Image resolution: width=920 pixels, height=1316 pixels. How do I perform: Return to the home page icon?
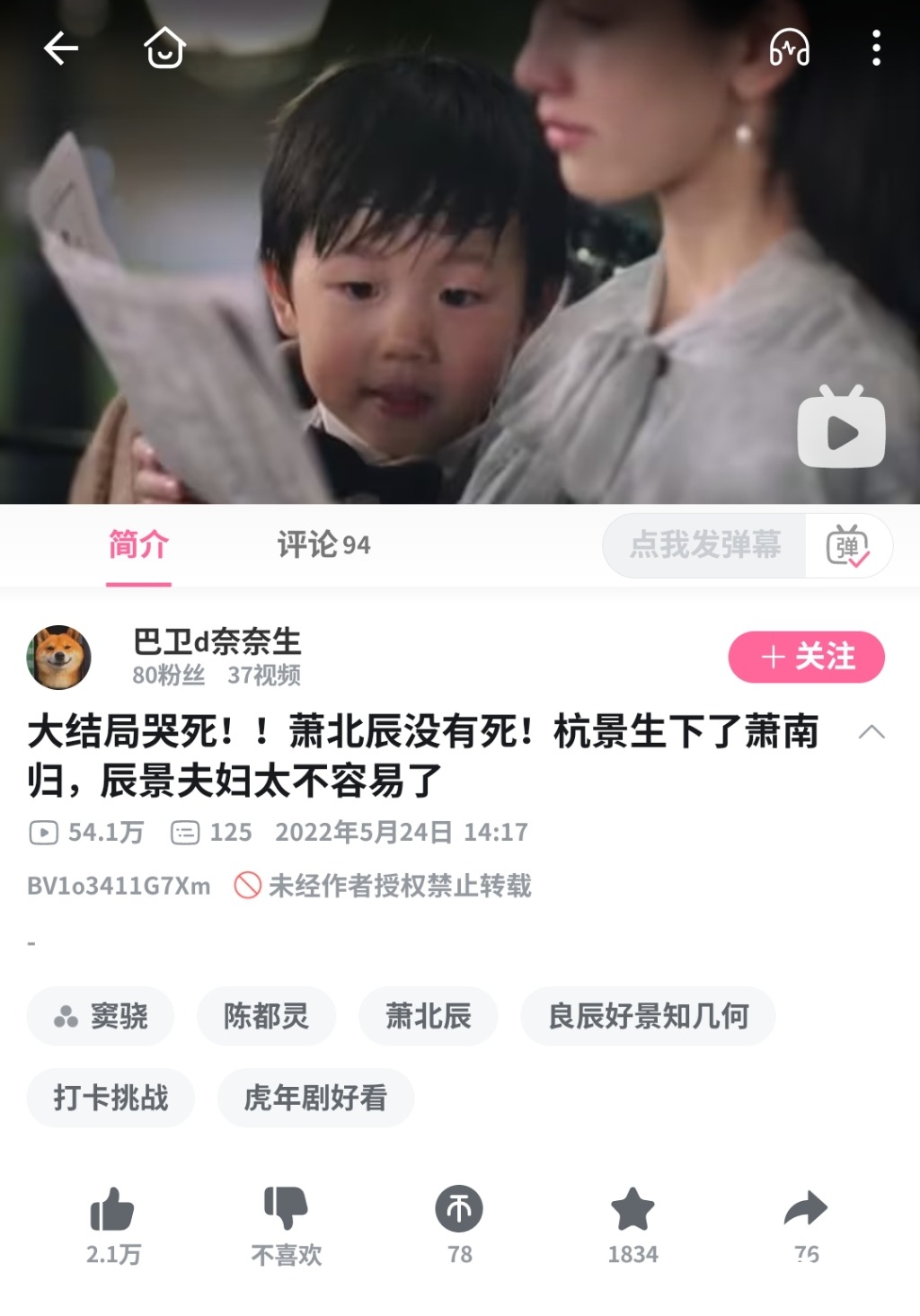164,49
